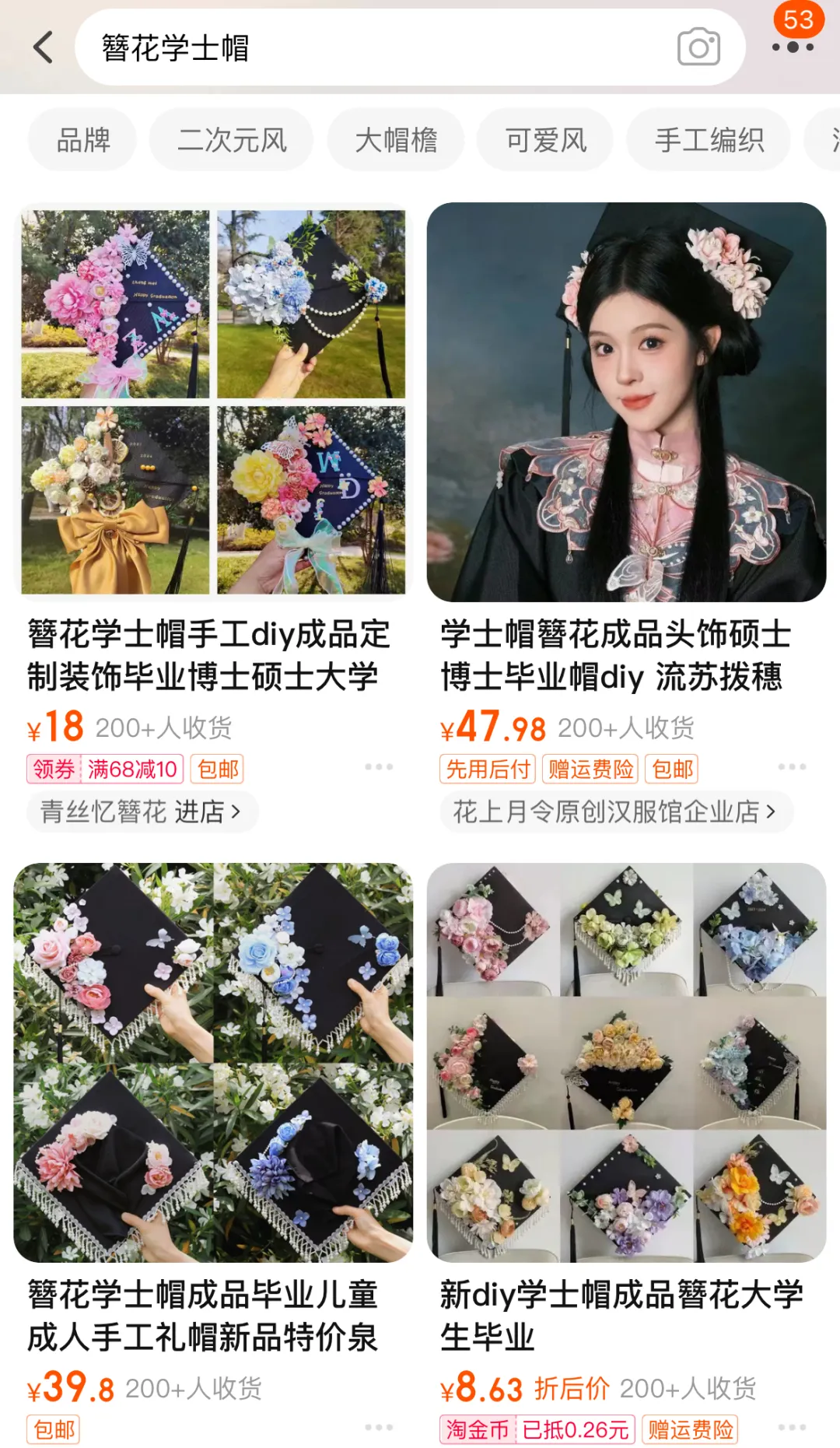Open more options for the ¥47.98 item
This screenshot has width=840, height=1448.
(x=792, y=767)
